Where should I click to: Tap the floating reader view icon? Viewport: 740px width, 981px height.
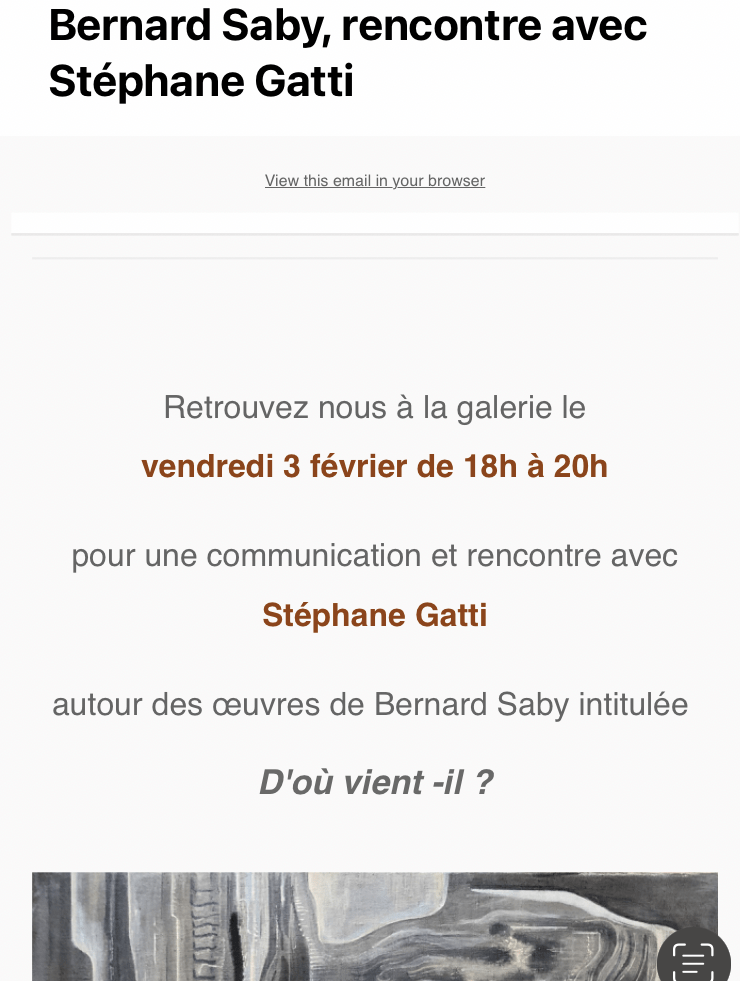694,959
